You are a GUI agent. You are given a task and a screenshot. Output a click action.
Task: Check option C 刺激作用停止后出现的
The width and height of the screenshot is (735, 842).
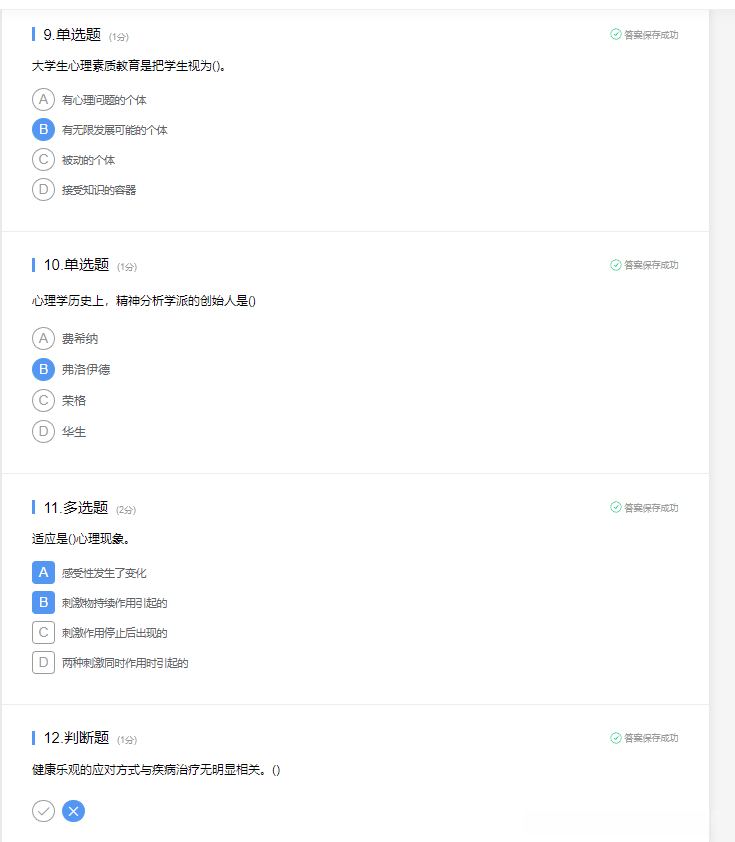point(43,632)
